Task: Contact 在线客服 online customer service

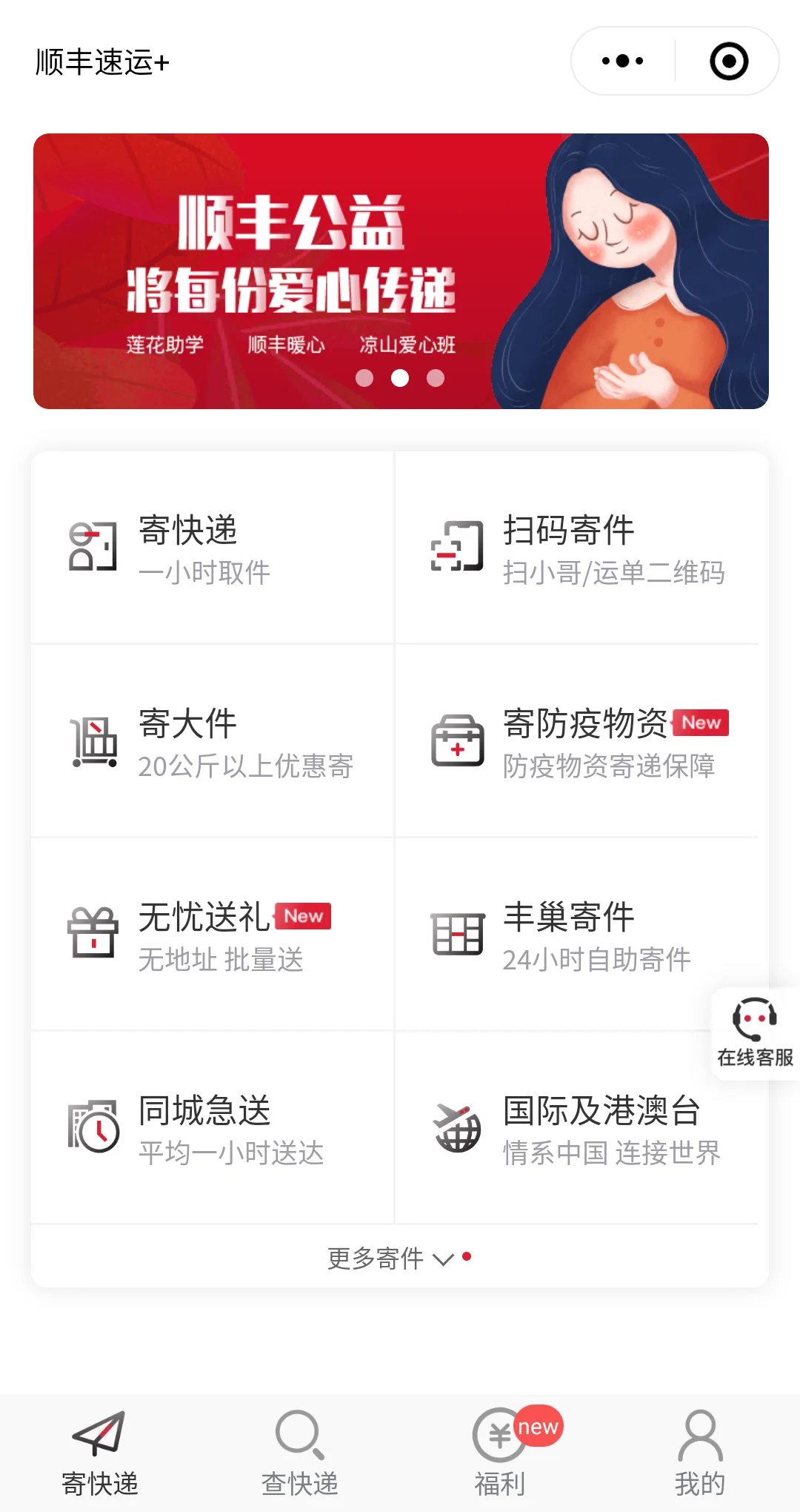Action: [755, 1033]
